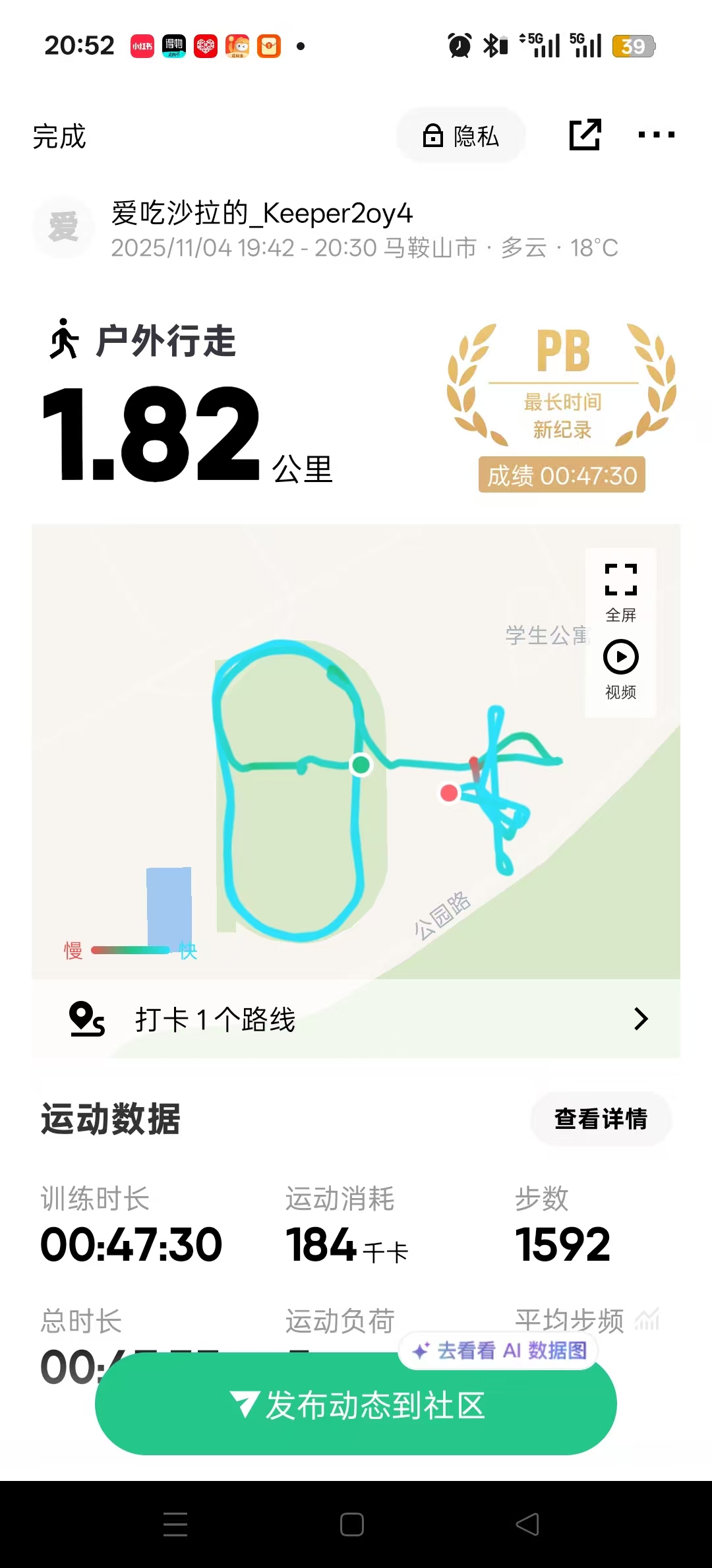Screen dimensions: 712x1568
Task: Tap 查看详情 for workout data
Action: [x=601, y=1119]
